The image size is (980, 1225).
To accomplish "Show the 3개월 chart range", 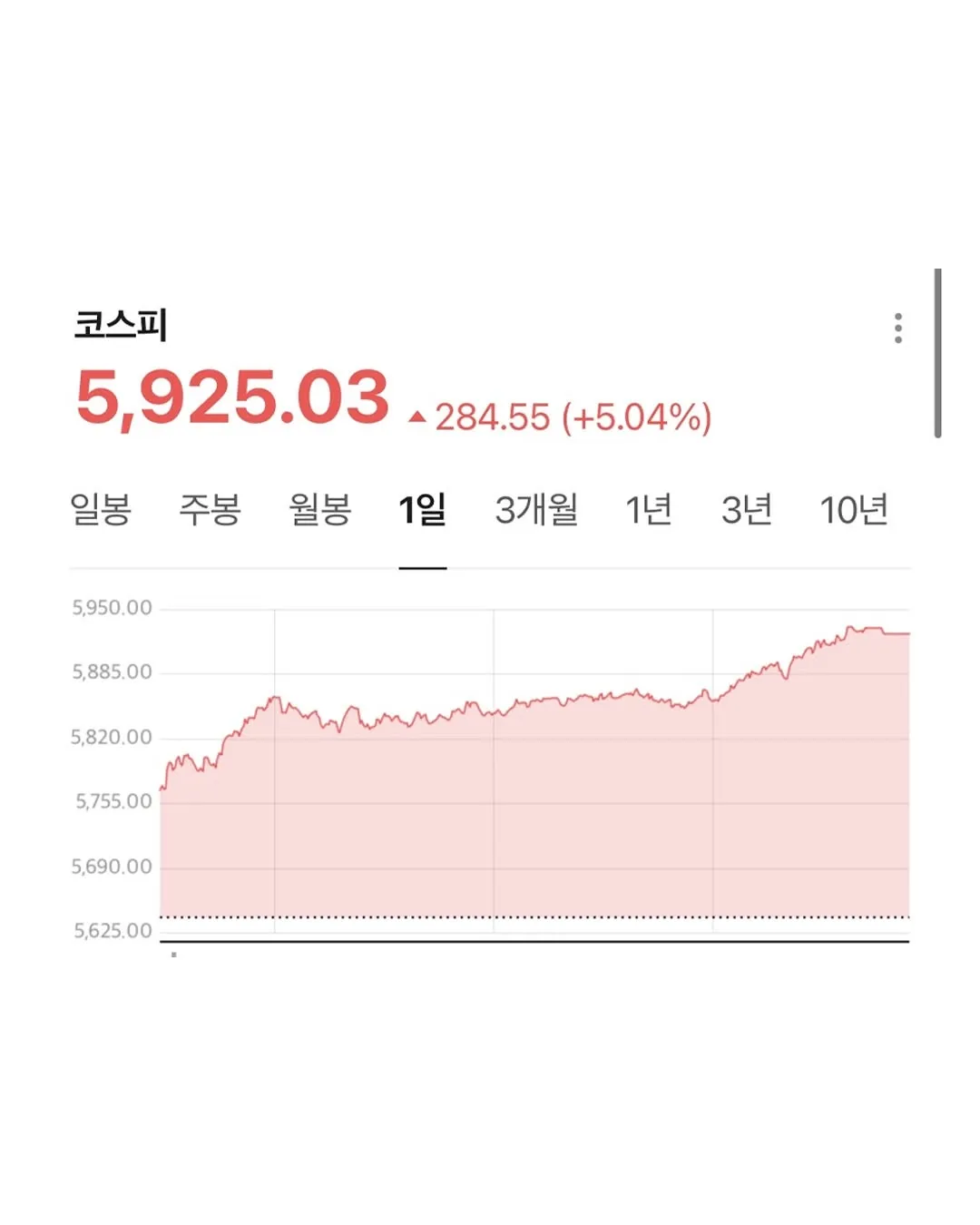I will (x=536, y=510).
